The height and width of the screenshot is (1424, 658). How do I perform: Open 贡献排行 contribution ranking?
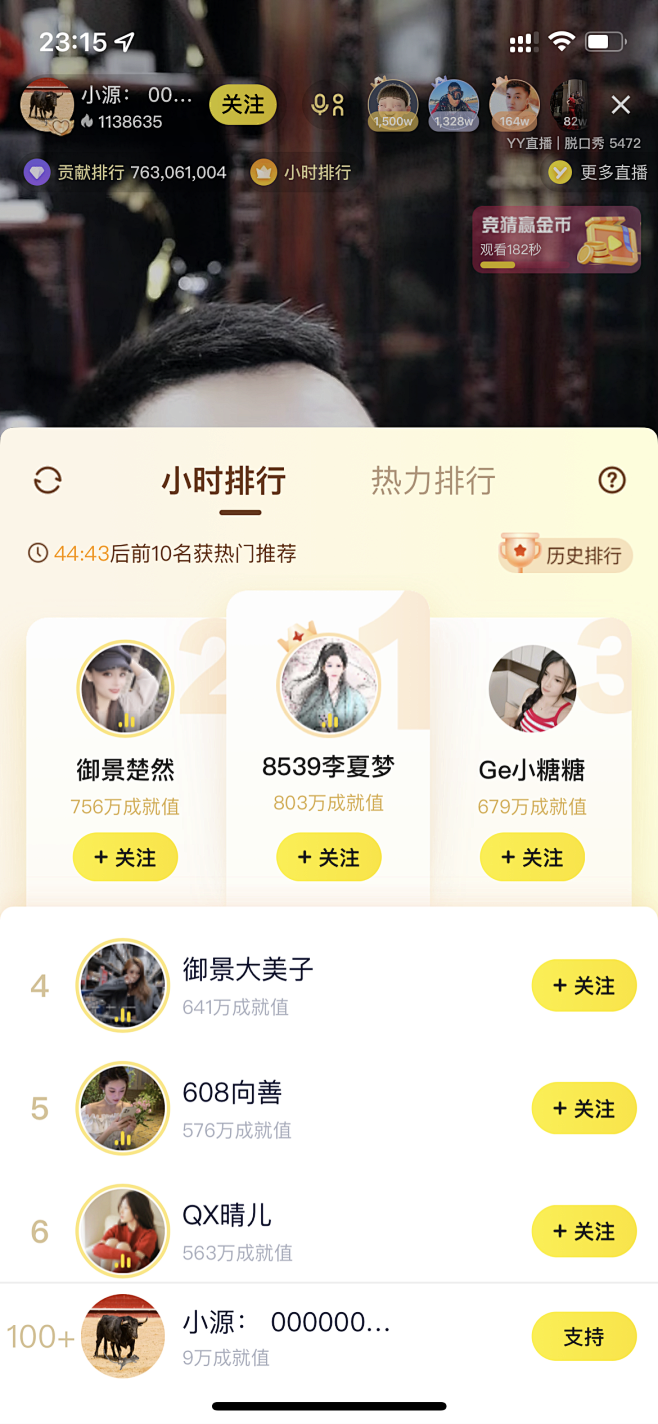(x=126, y=172)
